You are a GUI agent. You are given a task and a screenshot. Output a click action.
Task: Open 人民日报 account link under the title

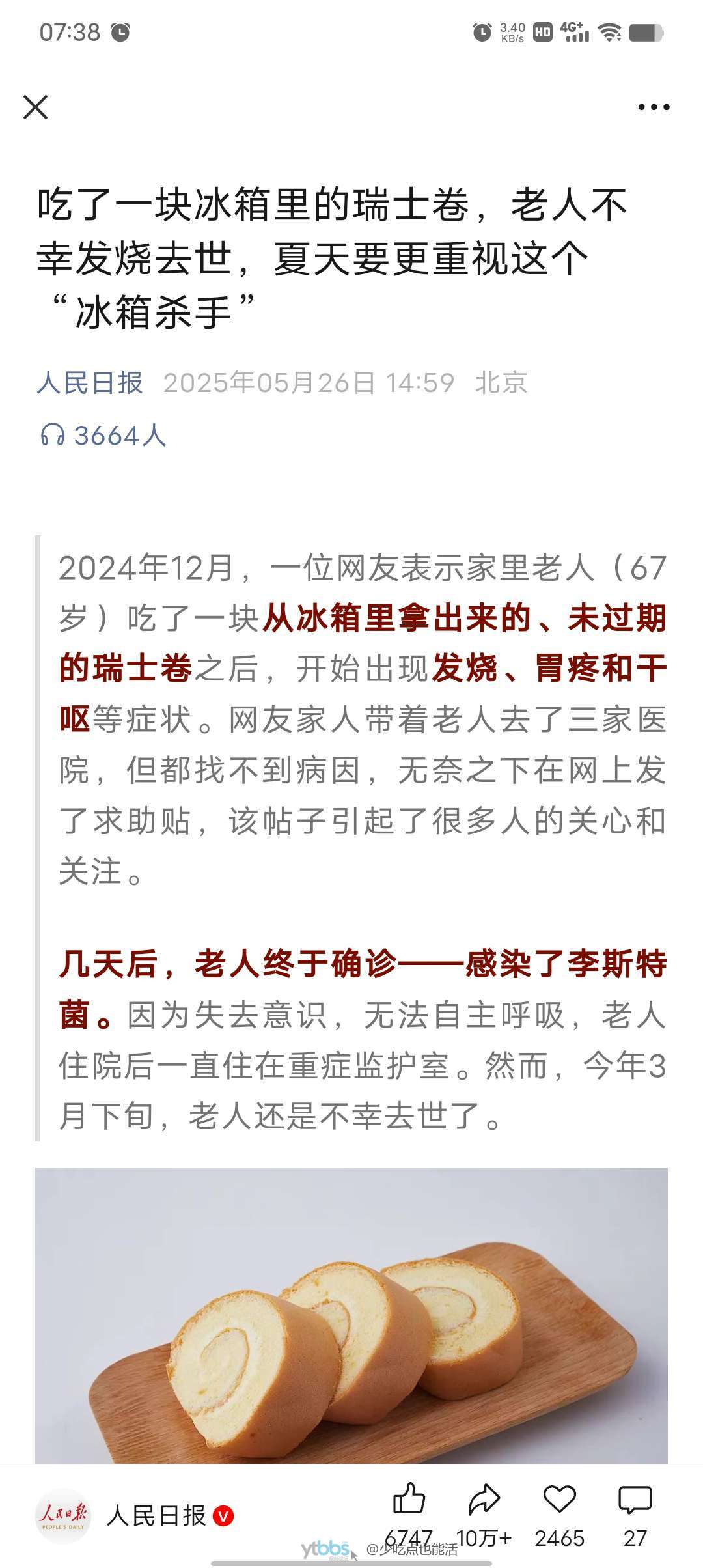tap(90, 382)
